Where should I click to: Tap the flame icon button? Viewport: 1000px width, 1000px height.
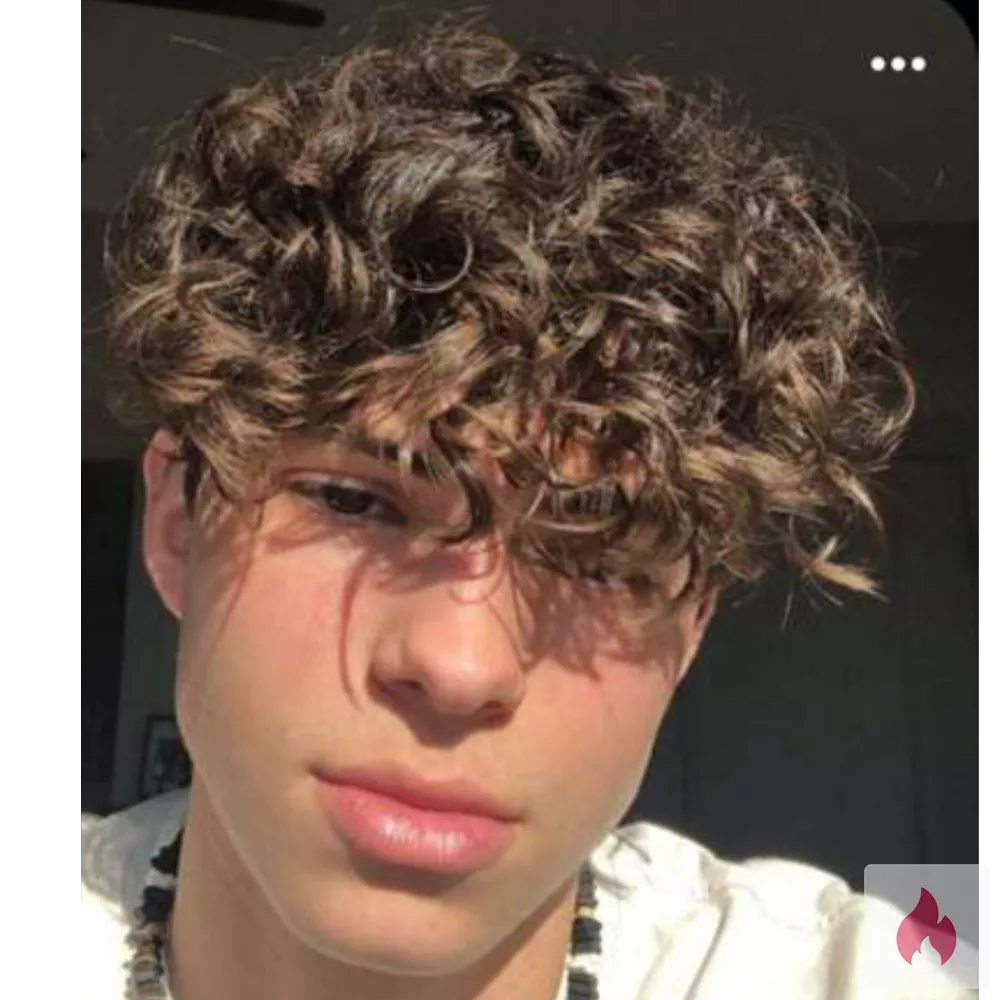[x=926, y=927]
